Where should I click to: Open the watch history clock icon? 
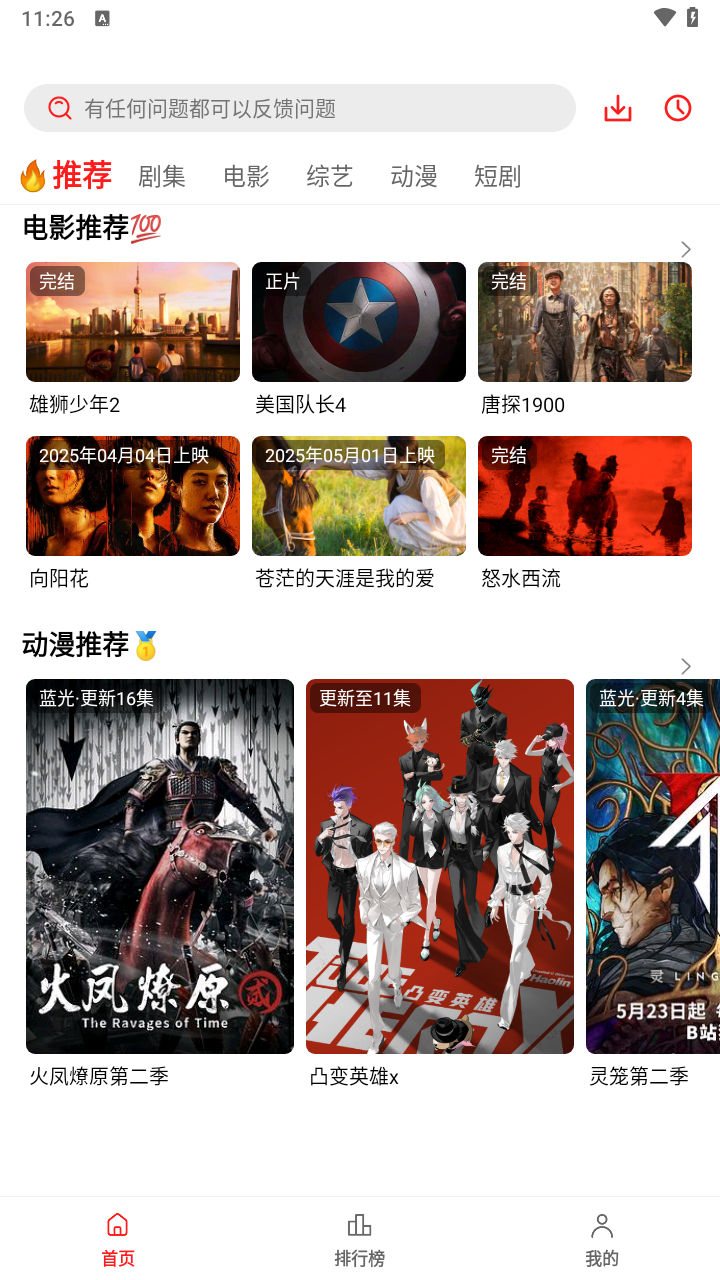678,108
